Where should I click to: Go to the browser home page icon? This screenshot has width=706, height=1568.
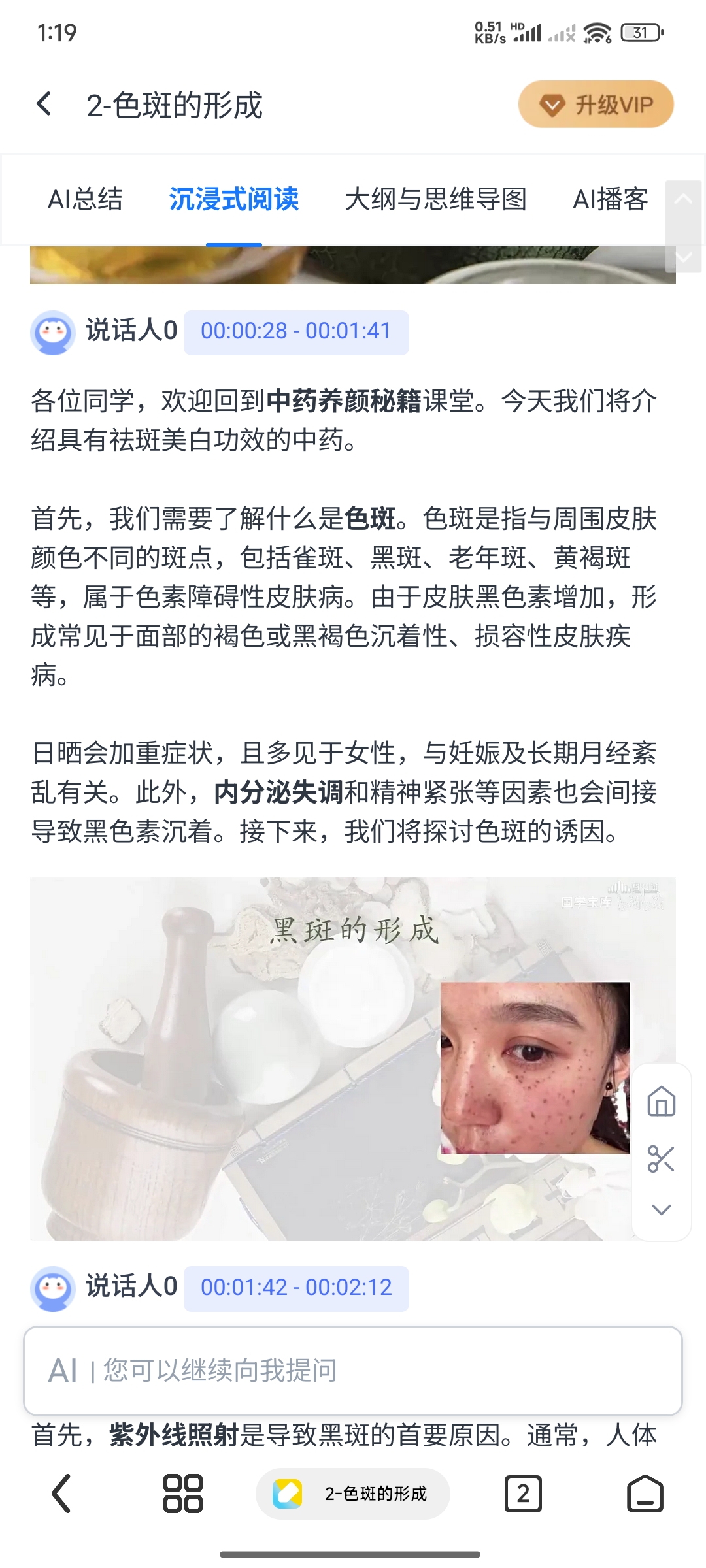click(x=645, y=1494)
